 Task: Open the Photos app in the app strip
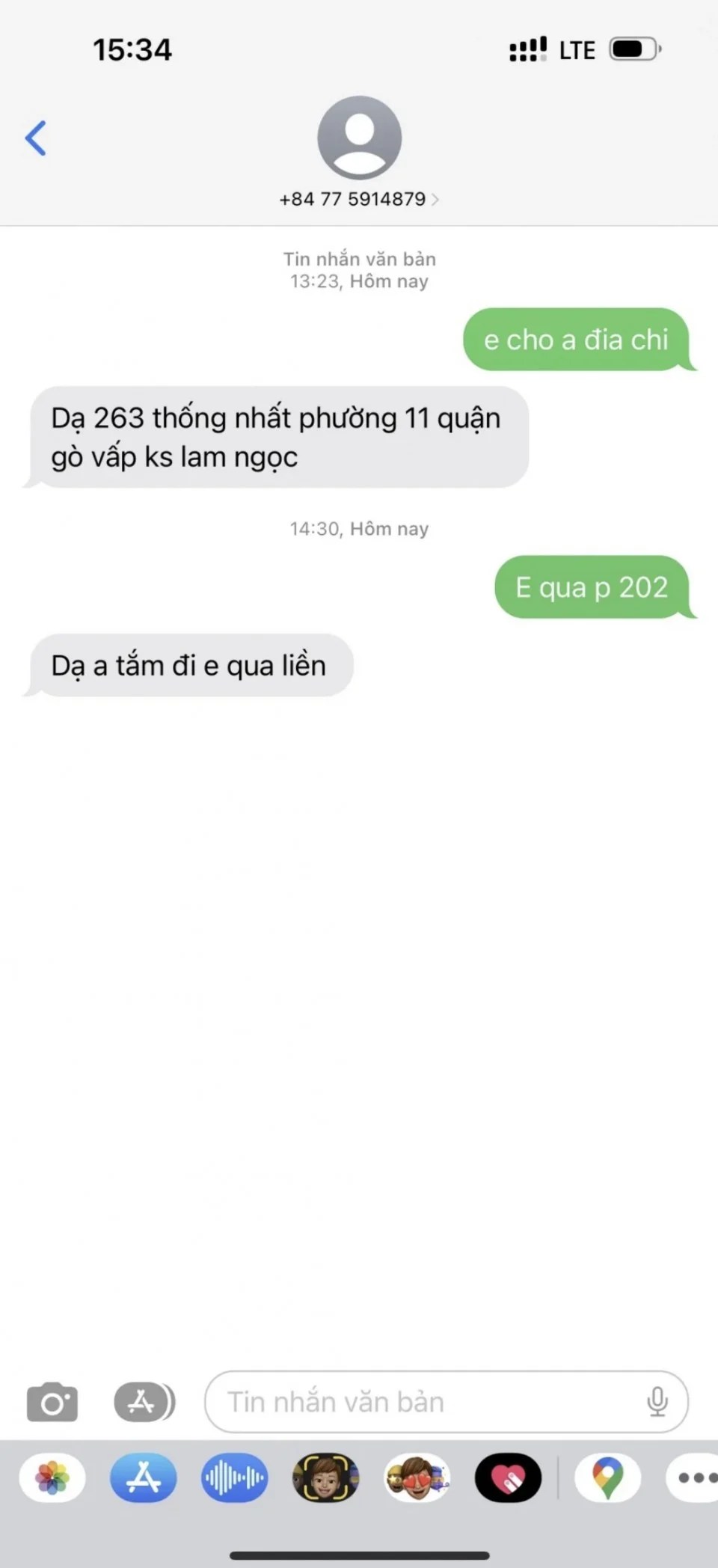tap(52, 1478)
